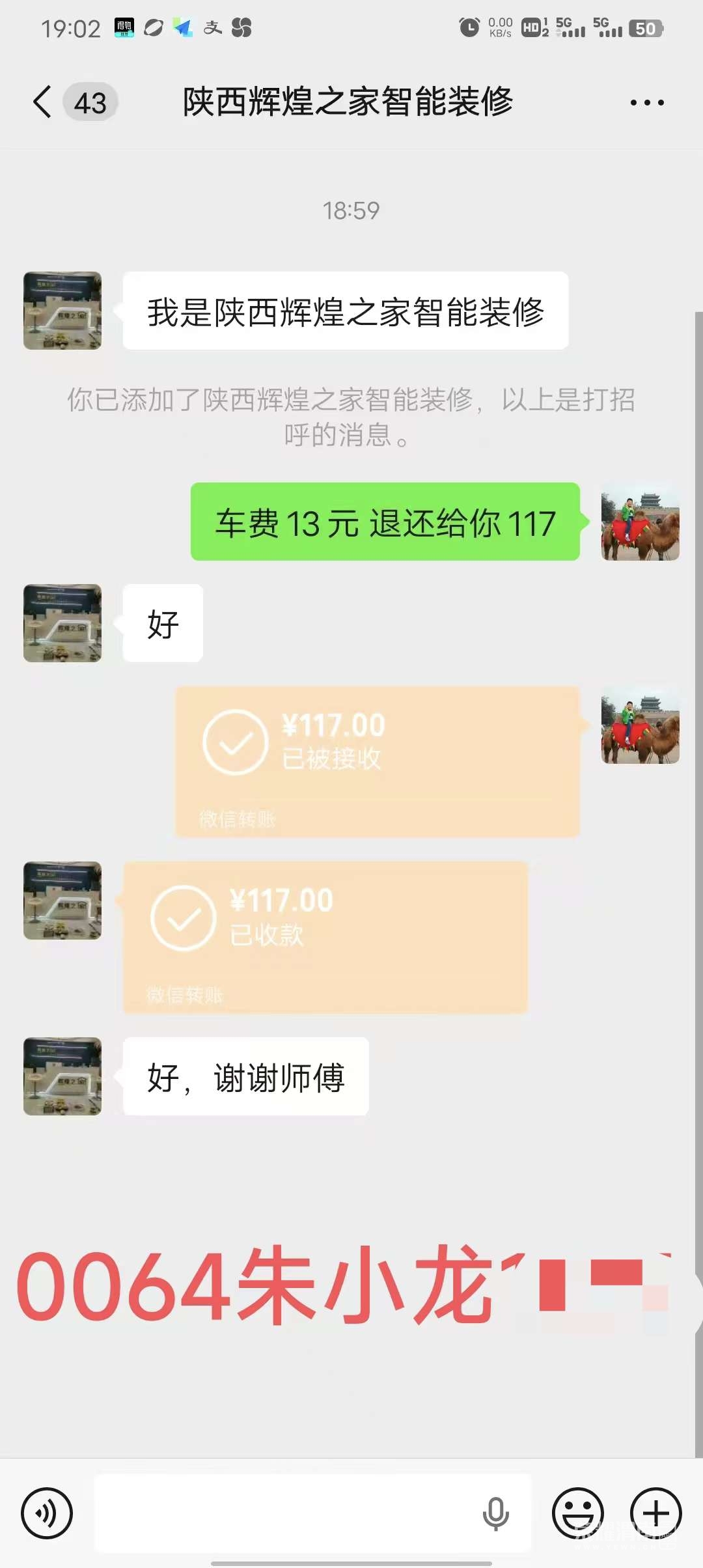
Task: Open the emoji sticker panel
Action: [577, 1513]
